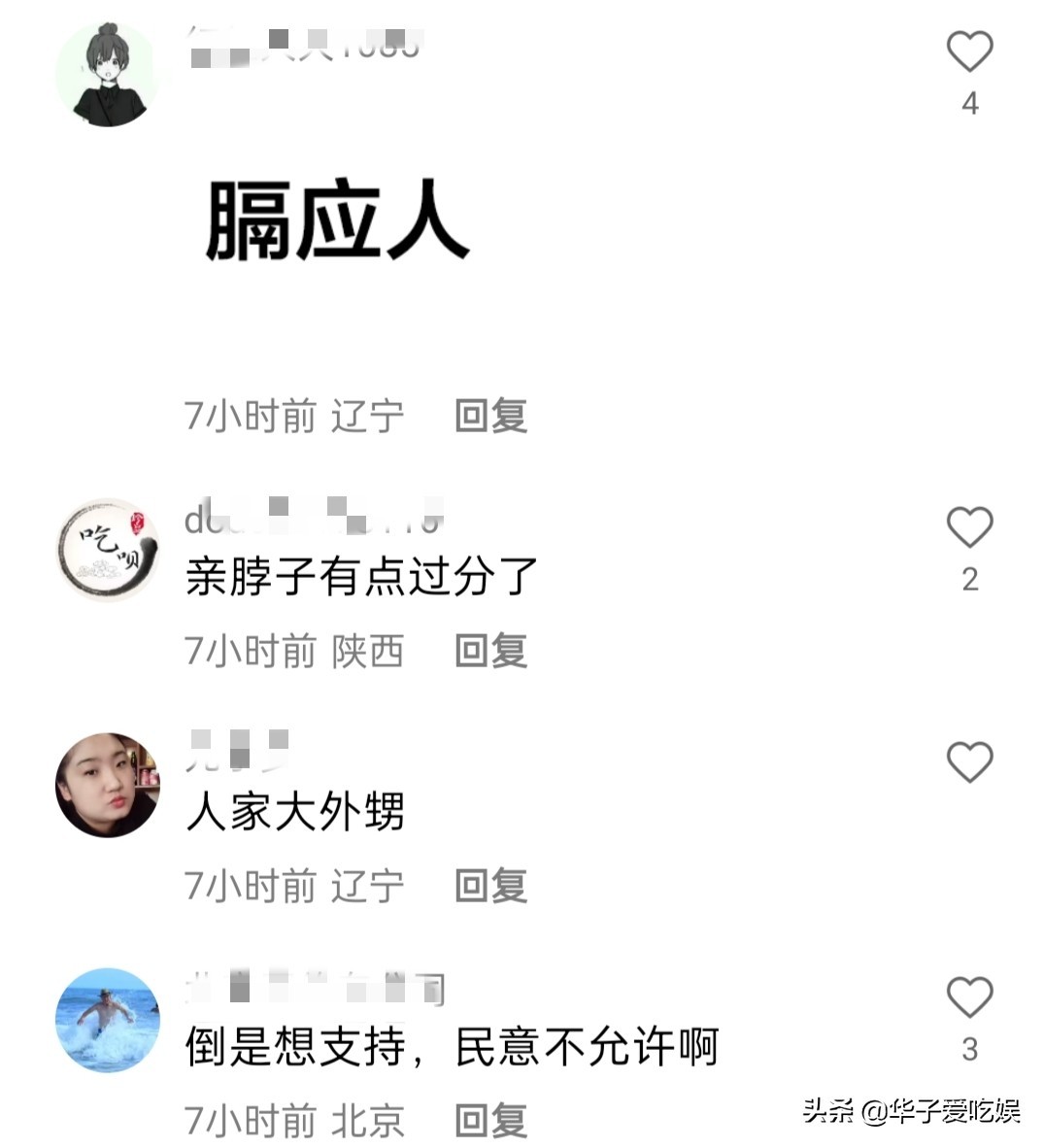The image size is (1044, 1148).
Task: Reply to the comment from 北京
Action: click(490, 1121)
